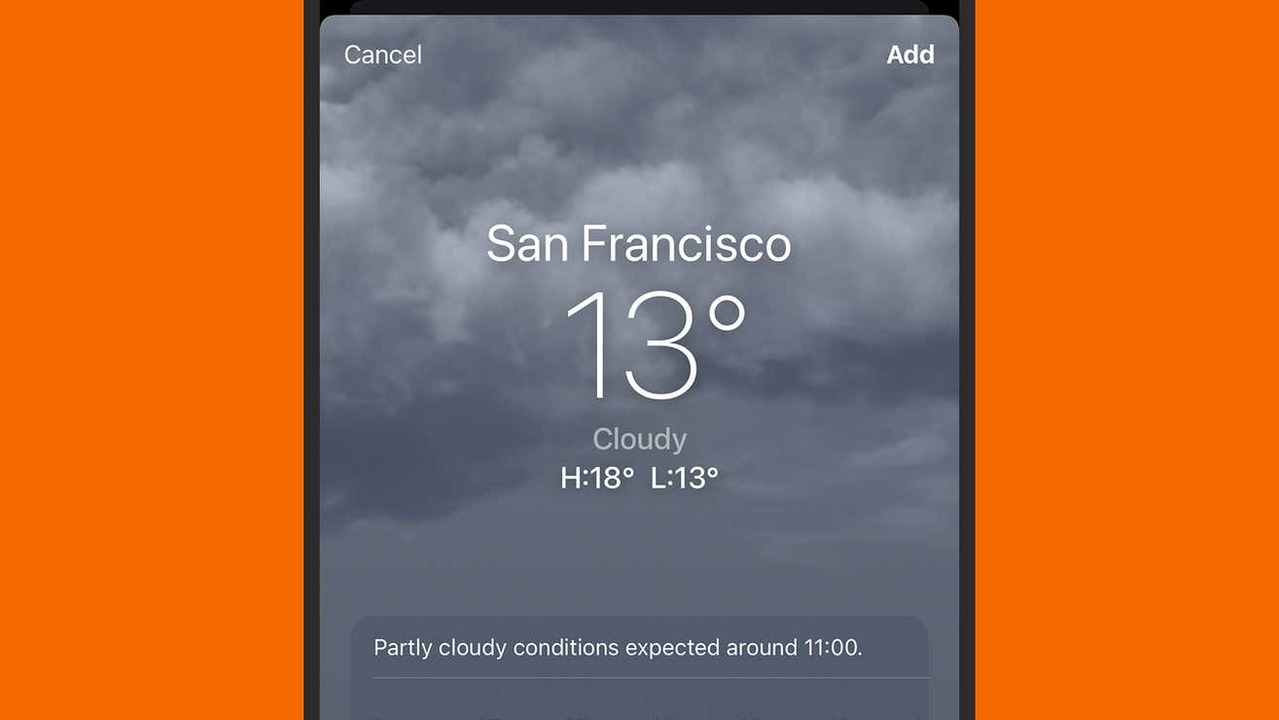
Task: Add San Francisco to weather list
Action: point(909,54)
